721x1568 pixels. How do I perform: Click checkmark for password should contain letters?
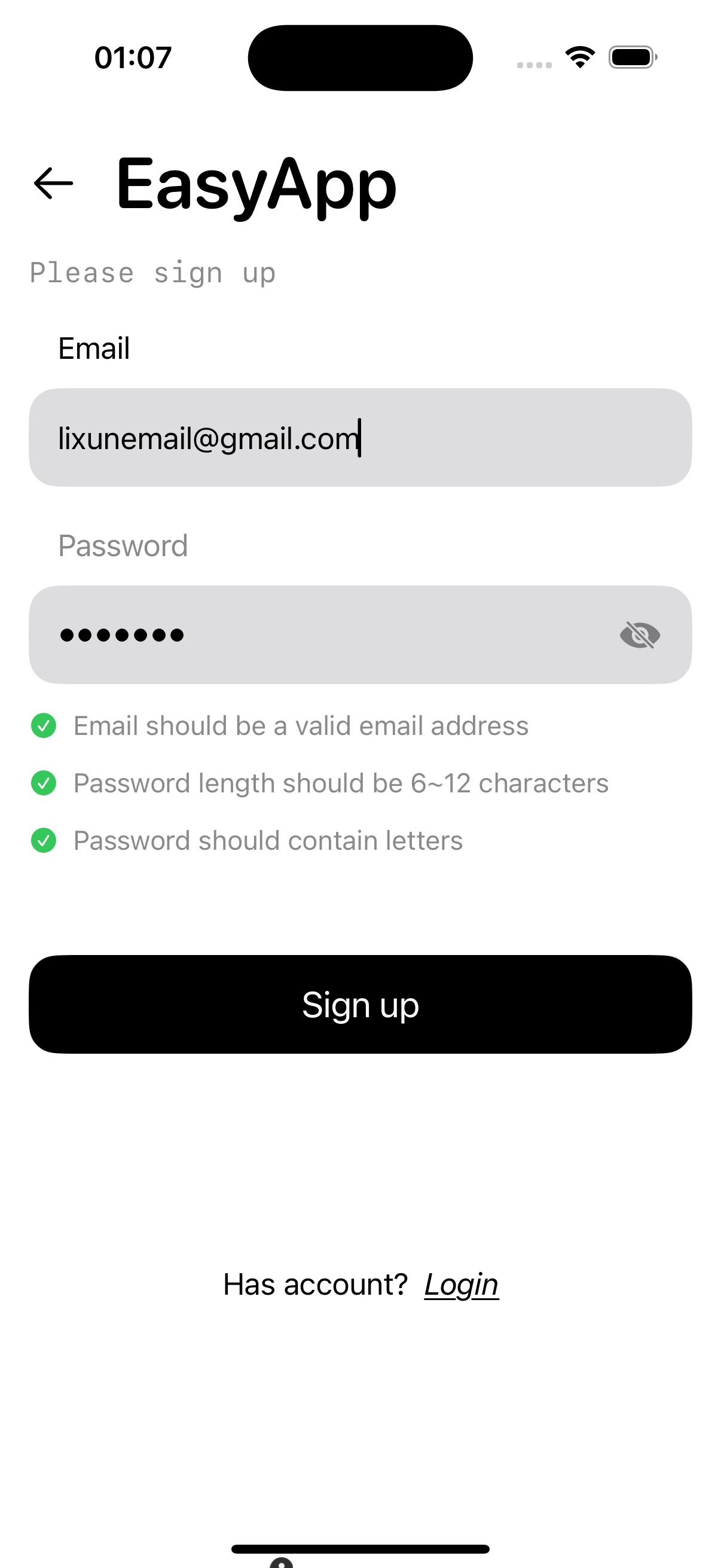43,841
